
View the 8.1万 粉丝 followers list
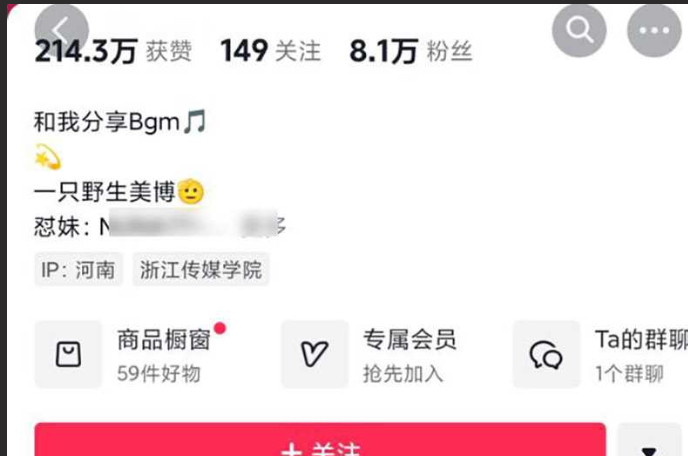pos(410,52)
